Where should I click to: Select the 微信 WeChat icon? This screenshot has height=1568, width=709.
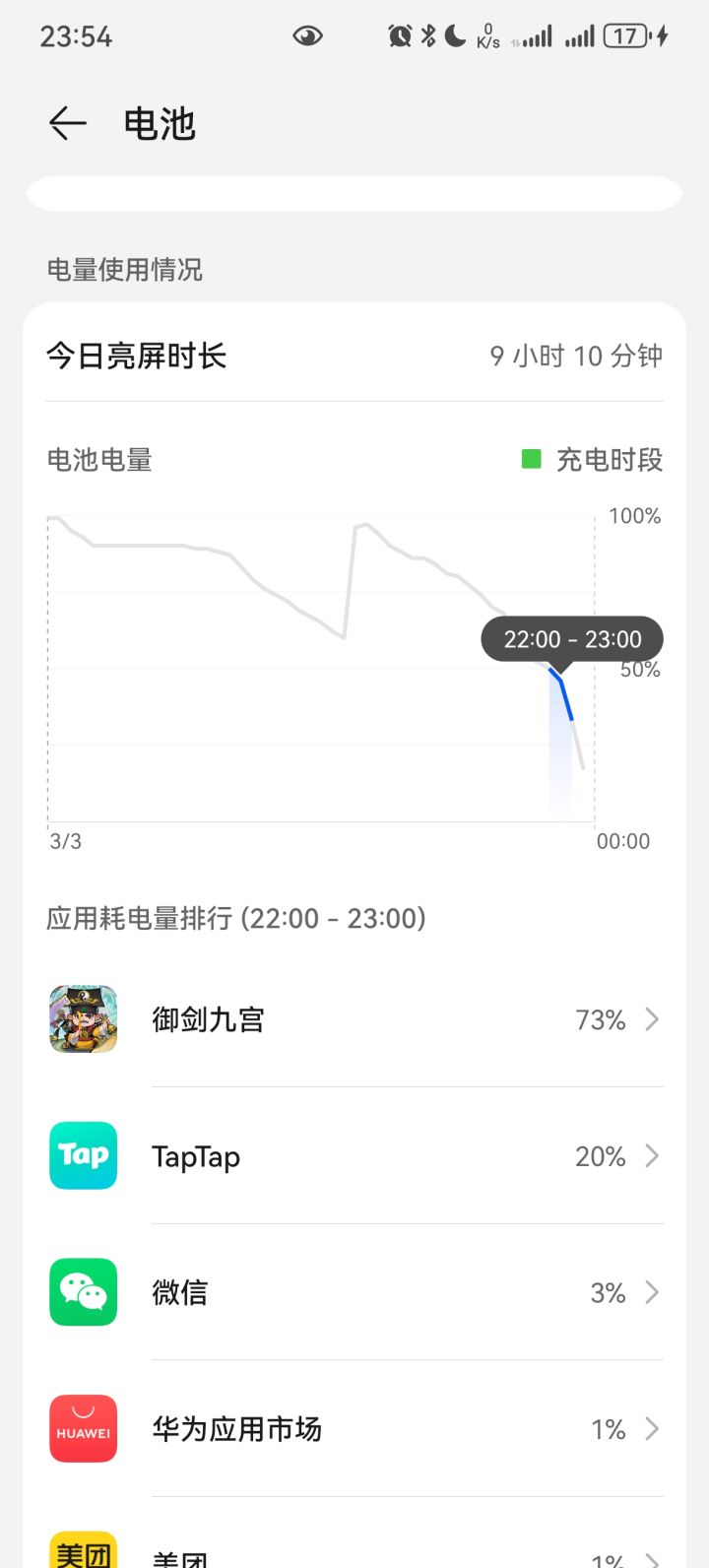click(x=83, y=1291)
